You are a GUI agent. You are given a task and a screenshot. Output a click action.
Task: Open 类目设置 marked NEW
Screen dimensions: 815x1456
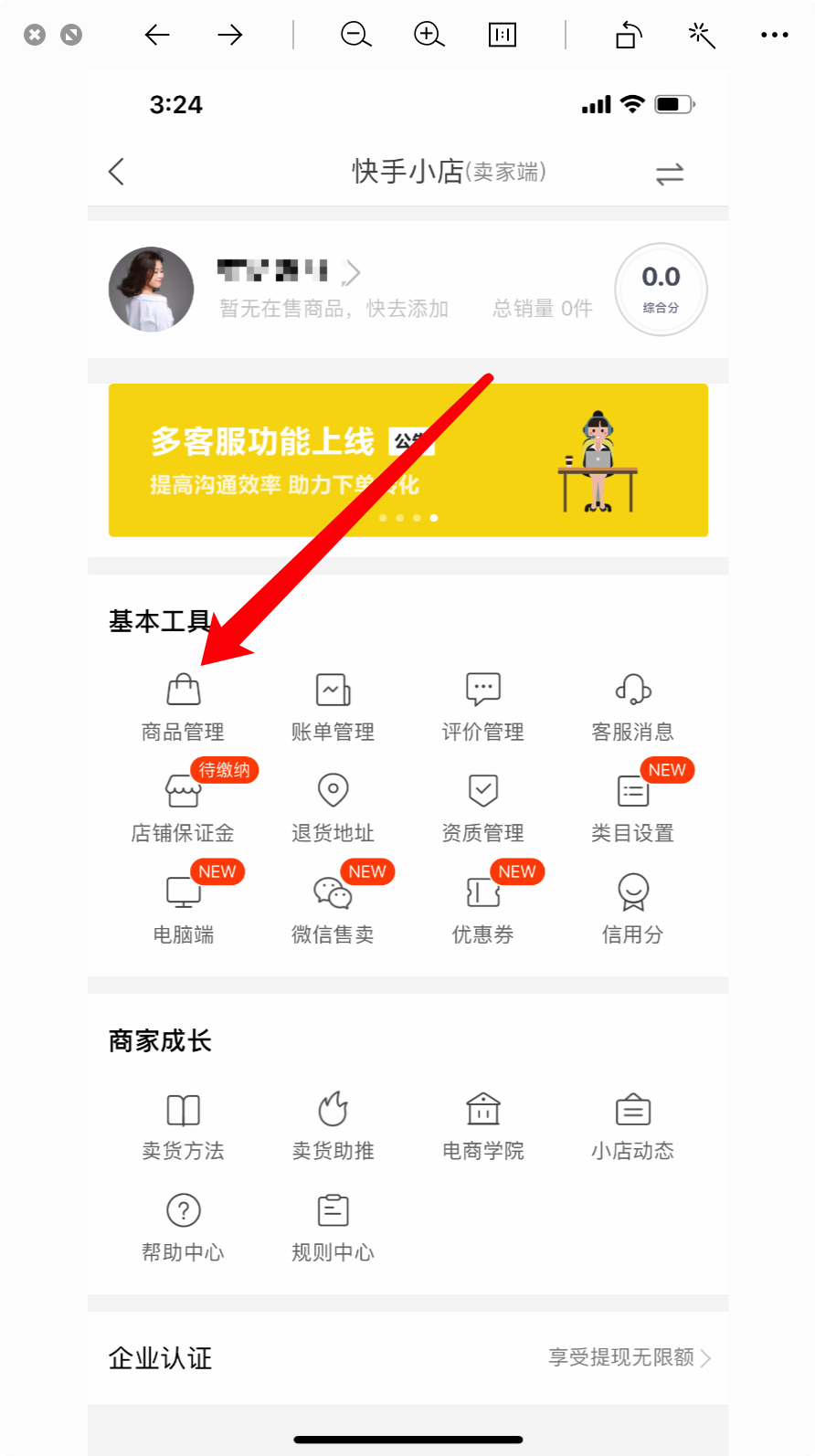(632, 804)
